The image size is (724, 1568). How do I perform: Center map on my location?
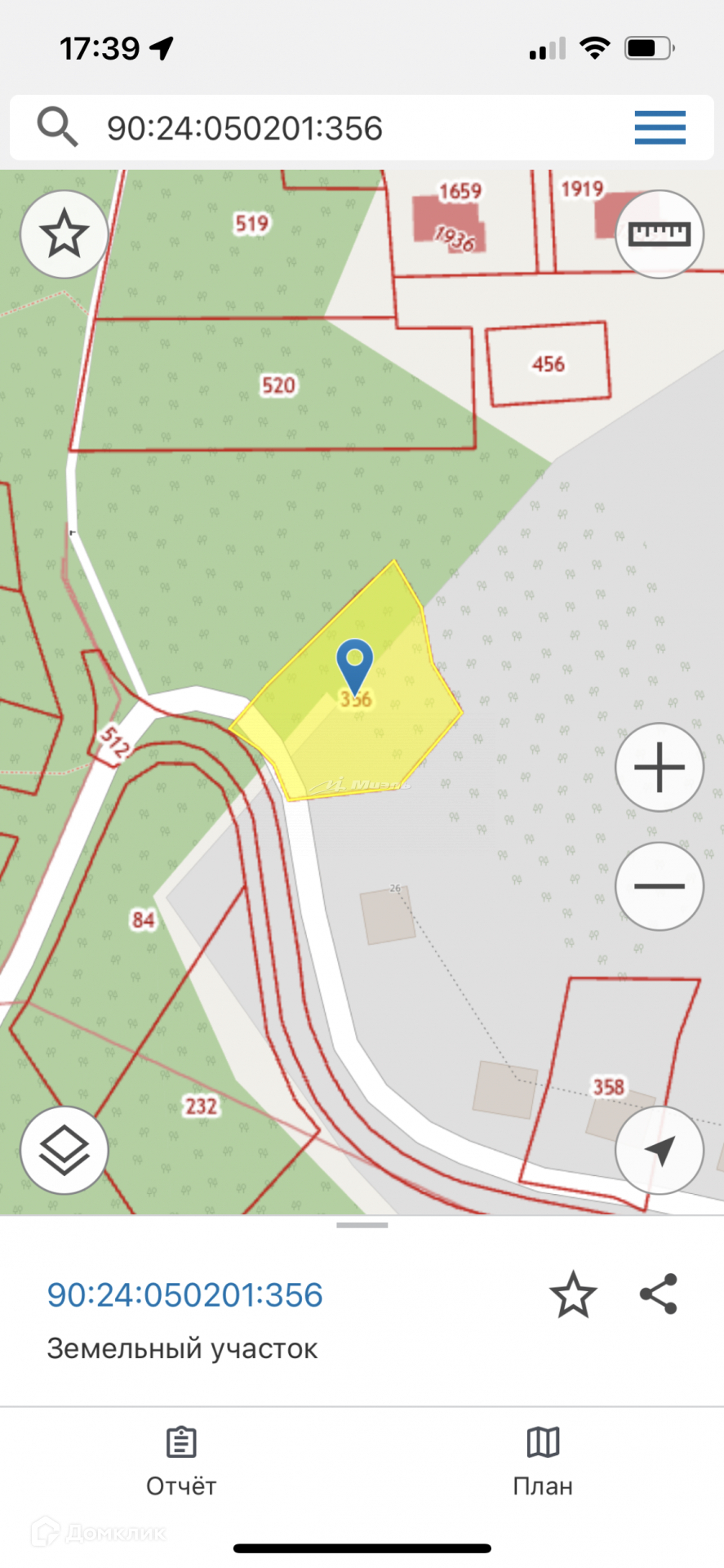point(659,1151)
